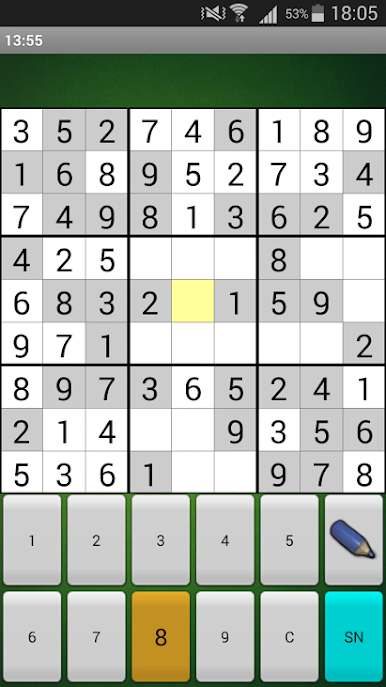The width and height of the screenshot is (386, 687).
Task: Choose the number 3 key
Action: (x=161, y=540)
